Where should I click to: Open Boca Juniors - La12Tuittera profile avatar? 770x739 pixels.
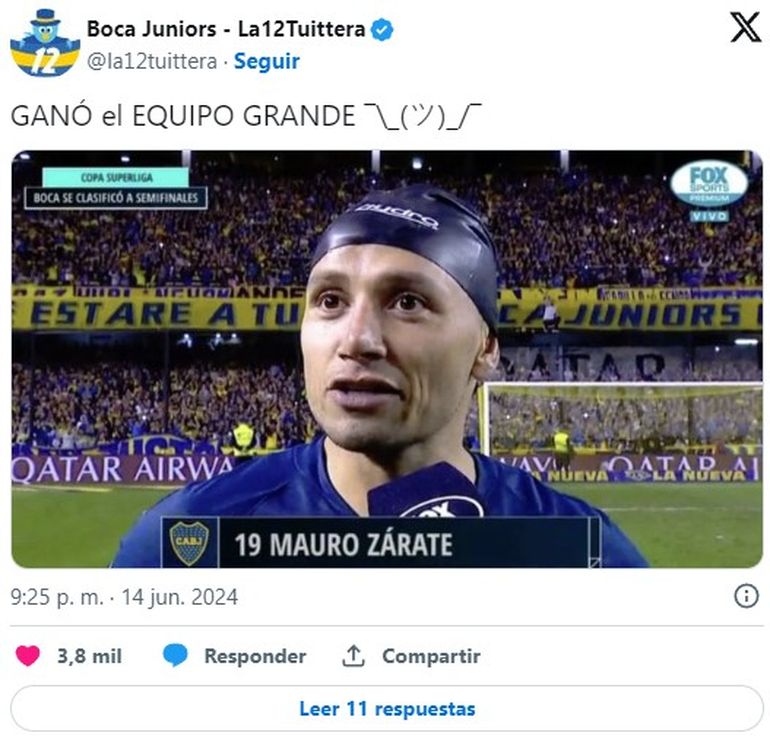44,44
